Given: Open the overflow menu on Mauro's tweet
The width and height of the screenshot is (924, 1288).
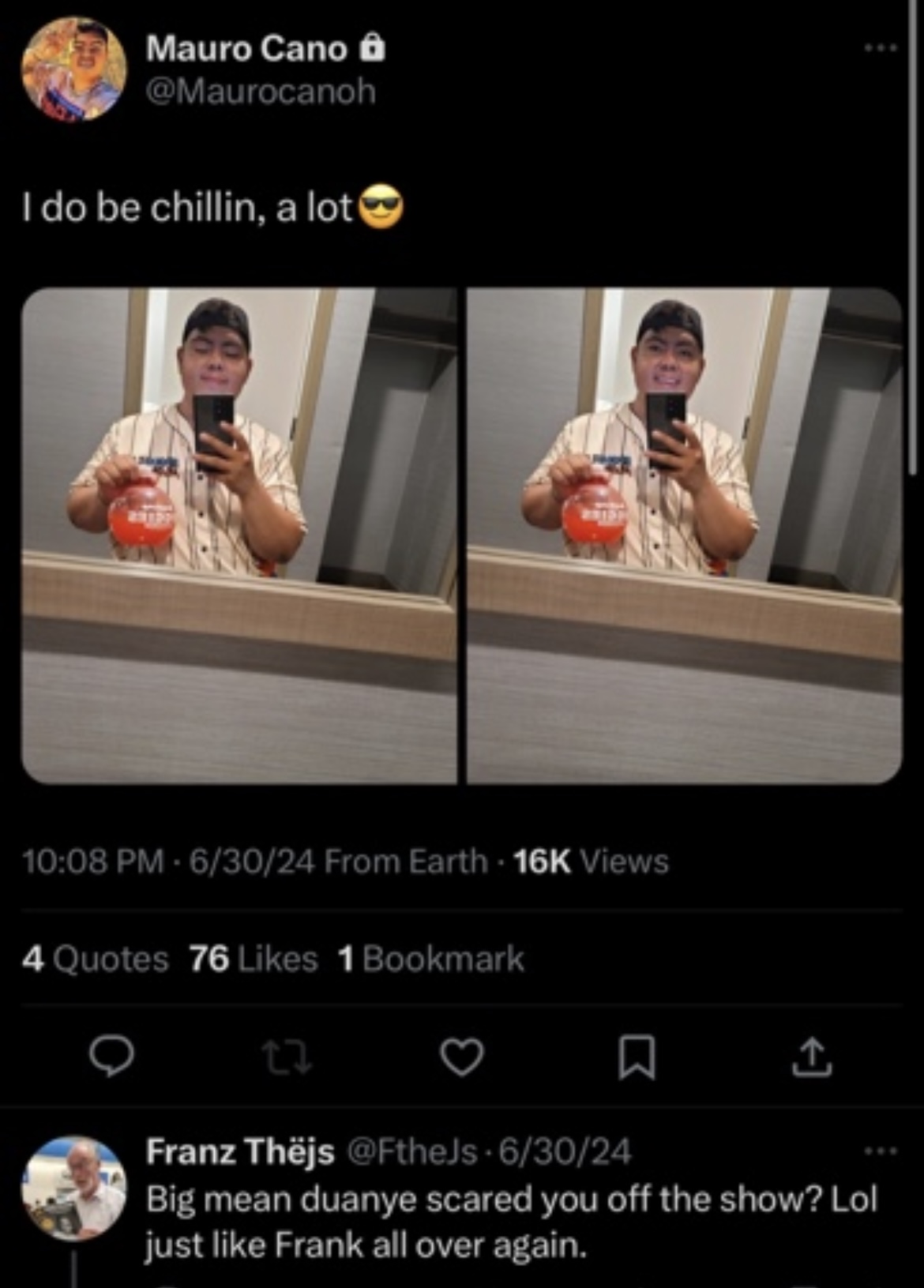Looking at the screenshot, I should 881,49.
